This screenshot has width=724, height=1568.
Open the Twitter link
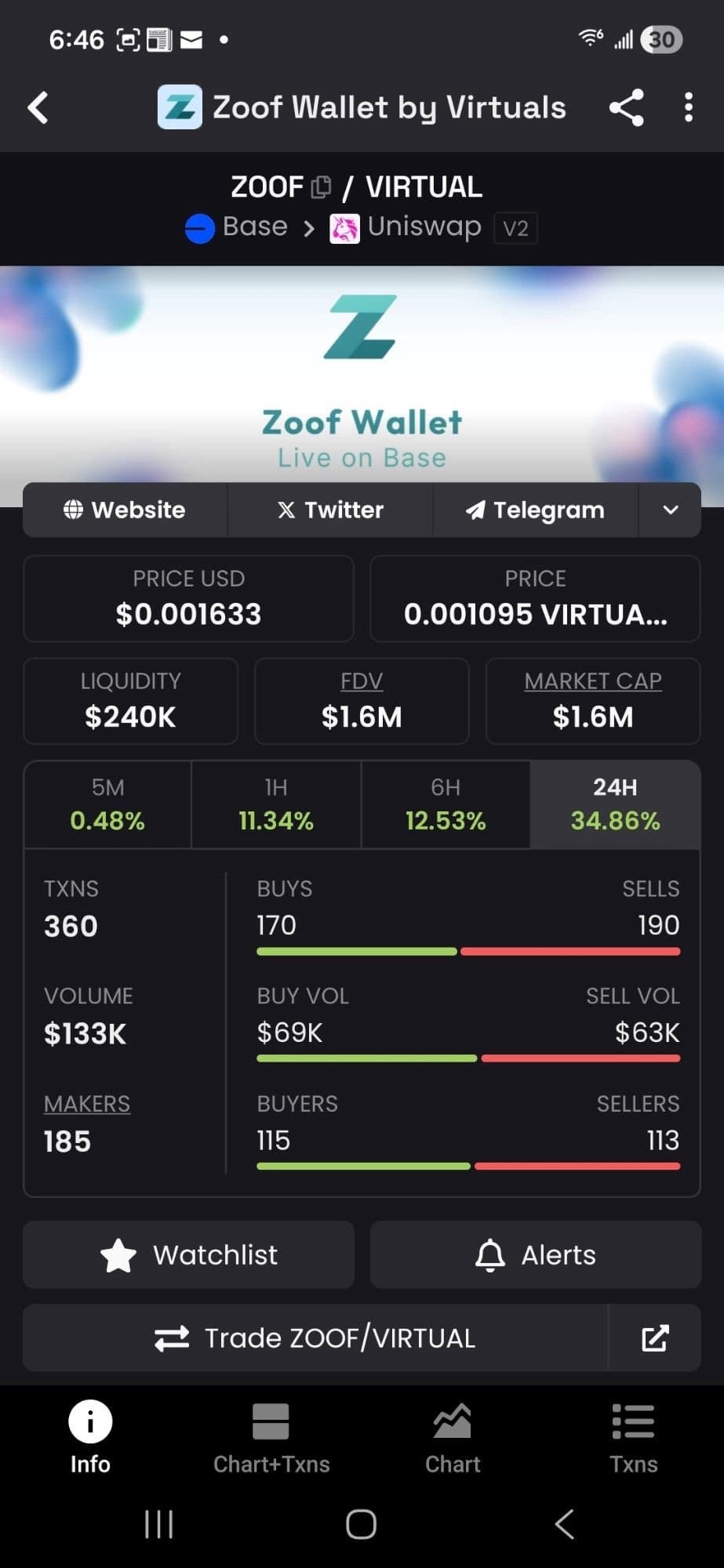330,510
